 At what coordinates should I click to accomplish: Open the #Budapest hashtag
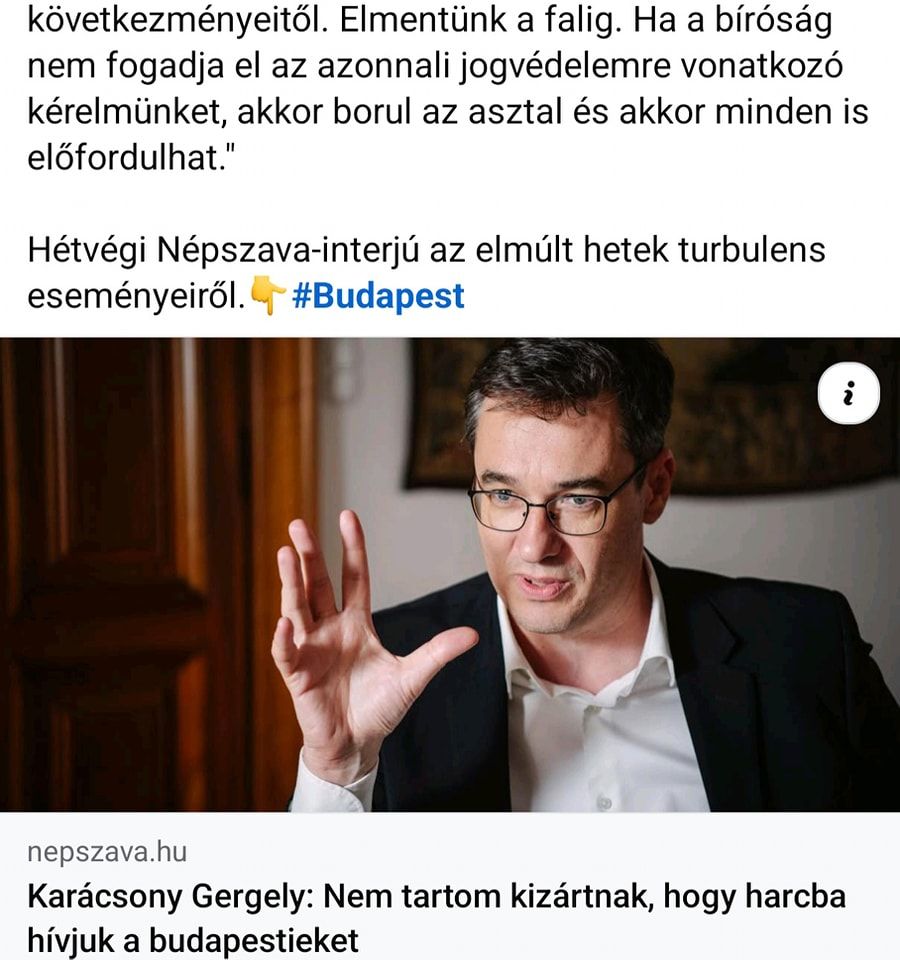click(x=378, y=296)
